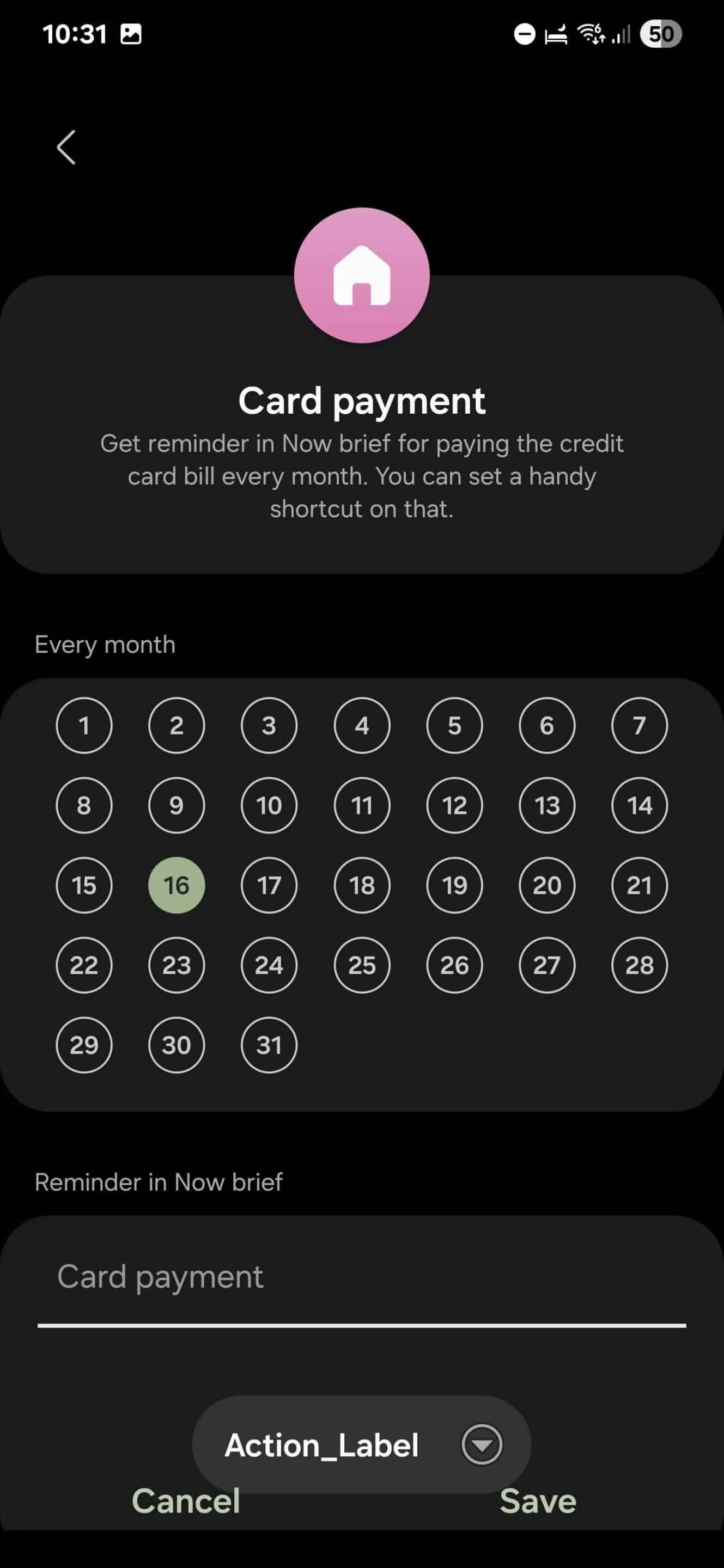Pick day 7 of every month
Viewport: 724px width, 1568px height.
click(x=640, y=725)
